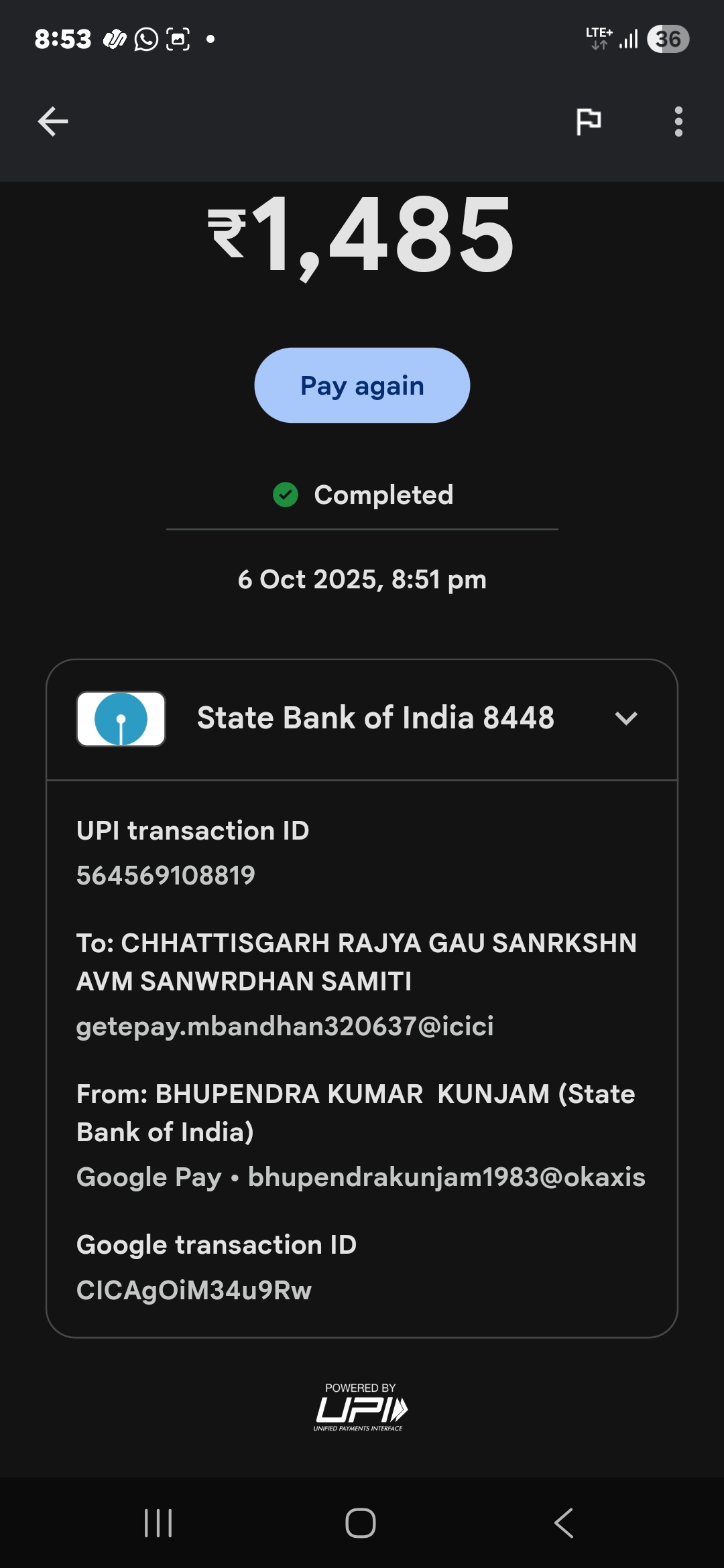Go back using the top arrow
724x1568 pixels.
coord(53,122)
